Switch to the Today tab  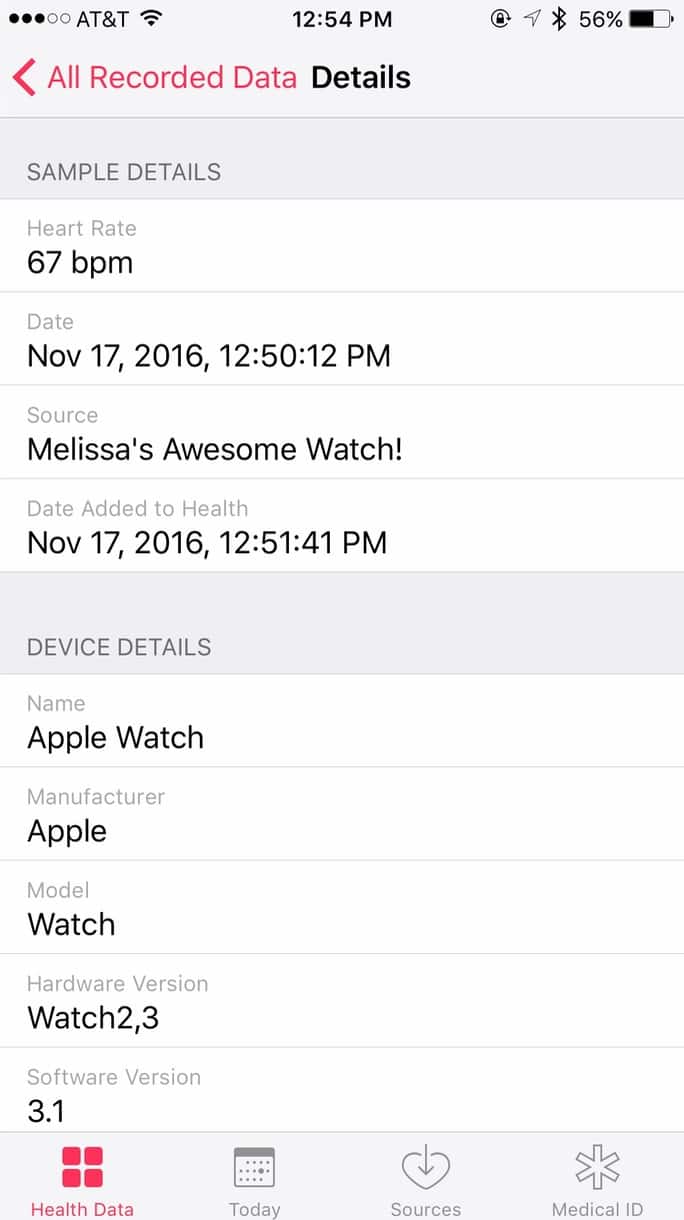[x=254, y=1180]
